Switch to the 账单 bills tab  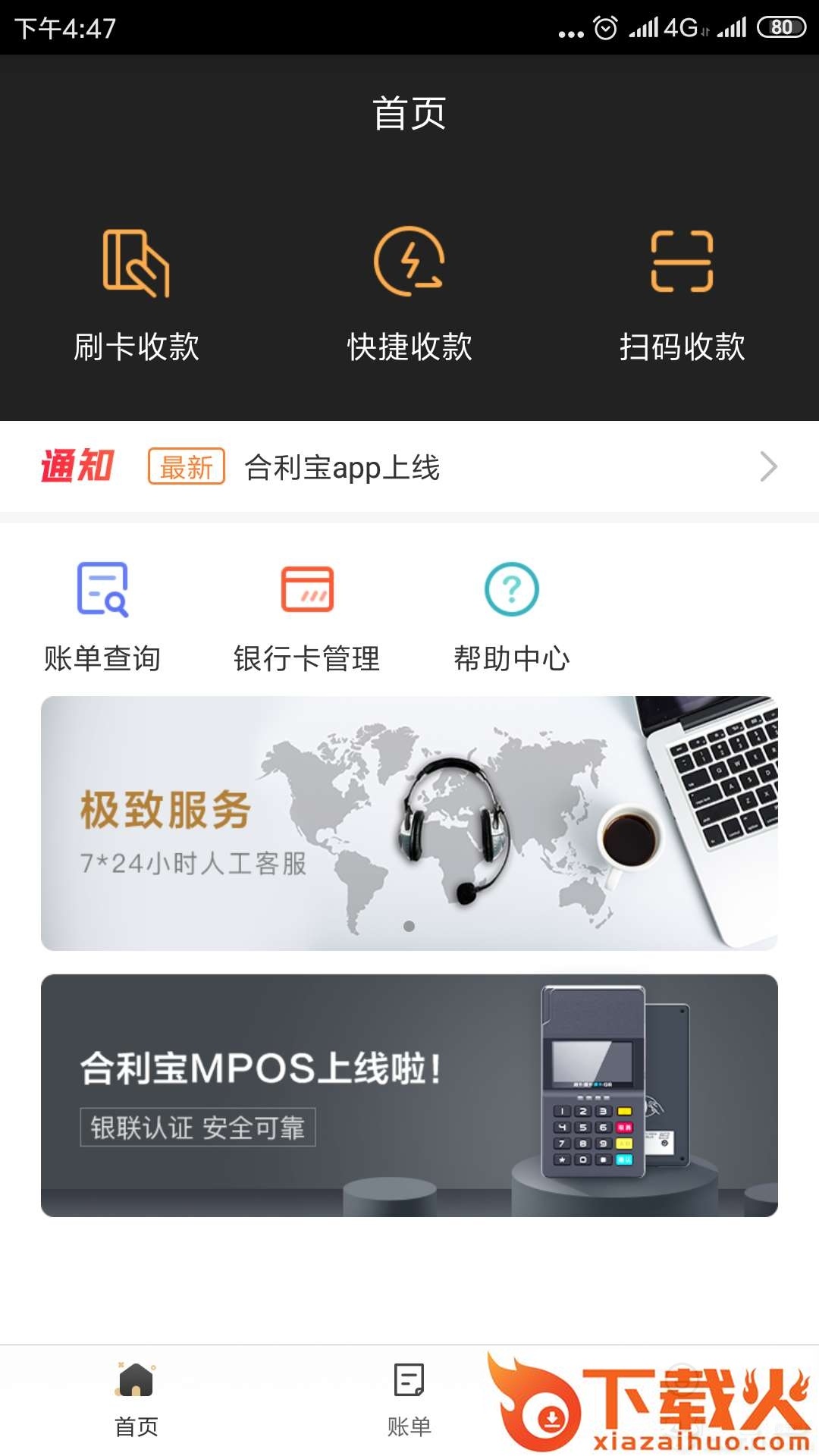tap(409, 1399)
